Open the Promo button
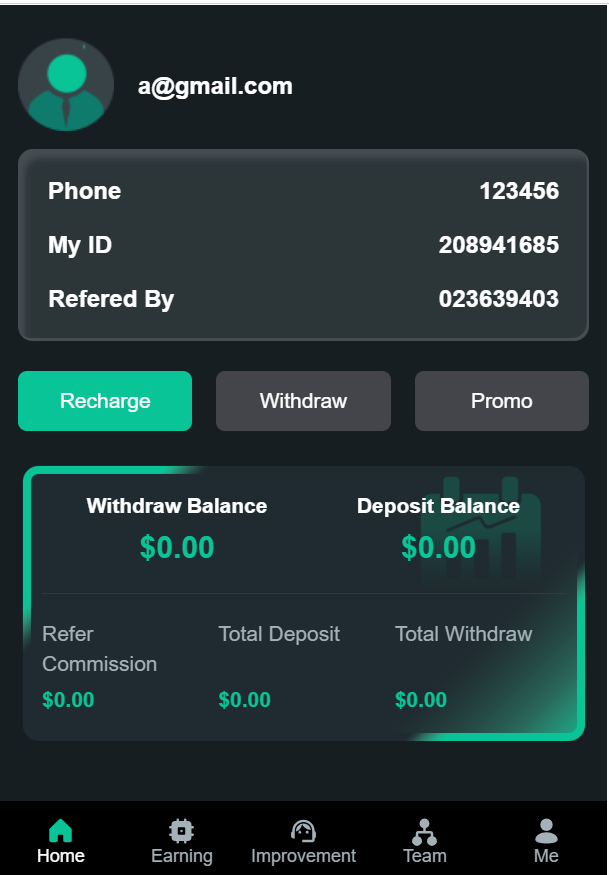The image size is (609, 875). (x=501, y=401)
